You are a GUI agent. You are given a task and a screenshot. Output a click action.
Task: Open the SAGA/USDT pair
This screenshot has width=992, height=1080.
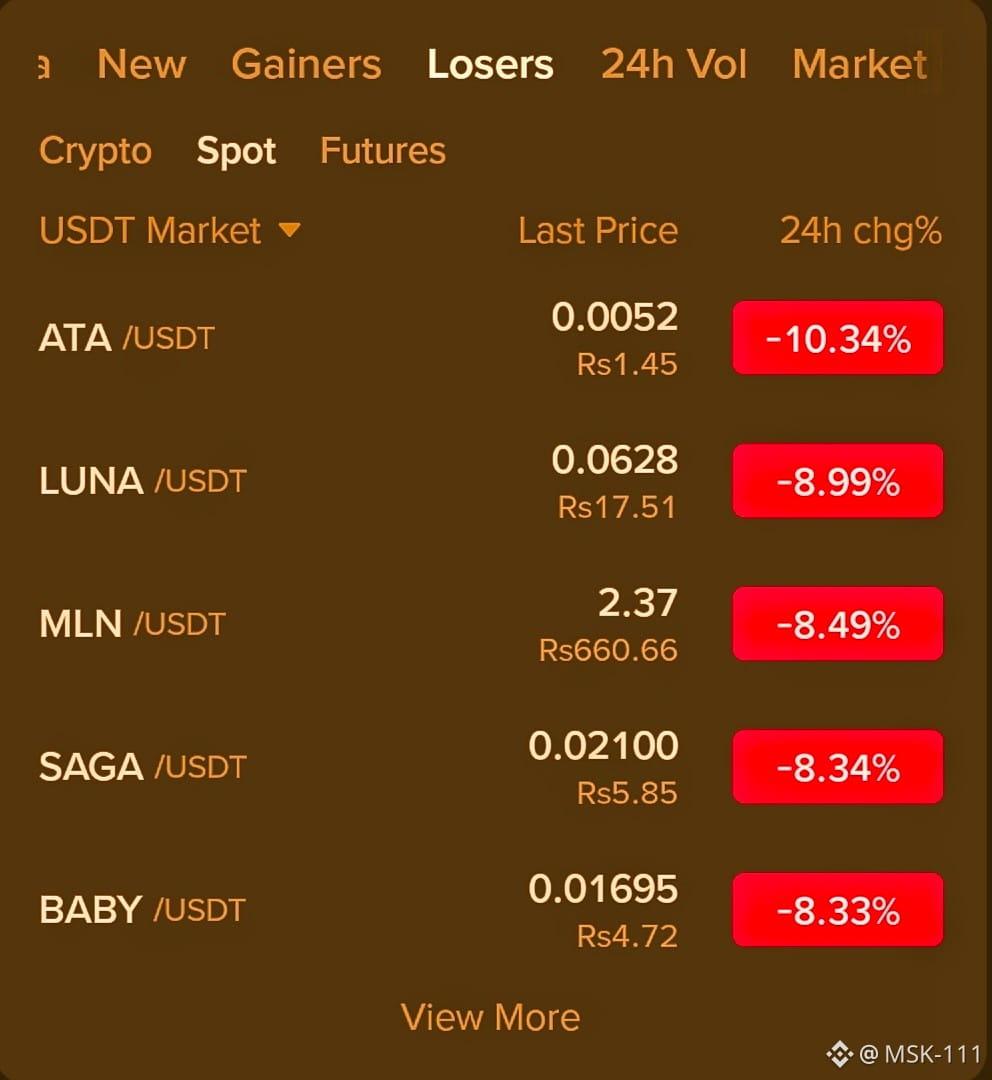point(490,767)
